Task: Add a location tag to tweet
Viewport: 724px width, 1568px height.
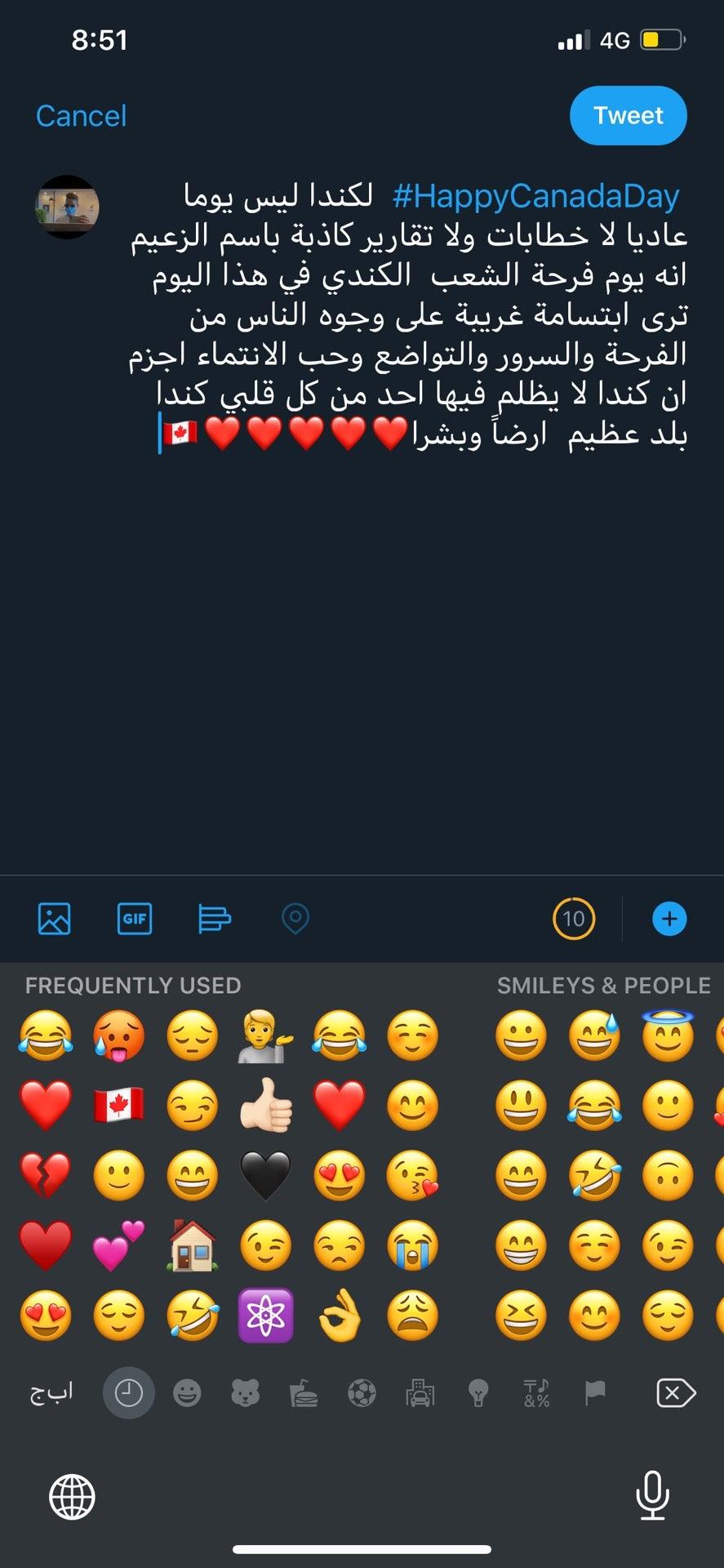Action: (295, 918)
